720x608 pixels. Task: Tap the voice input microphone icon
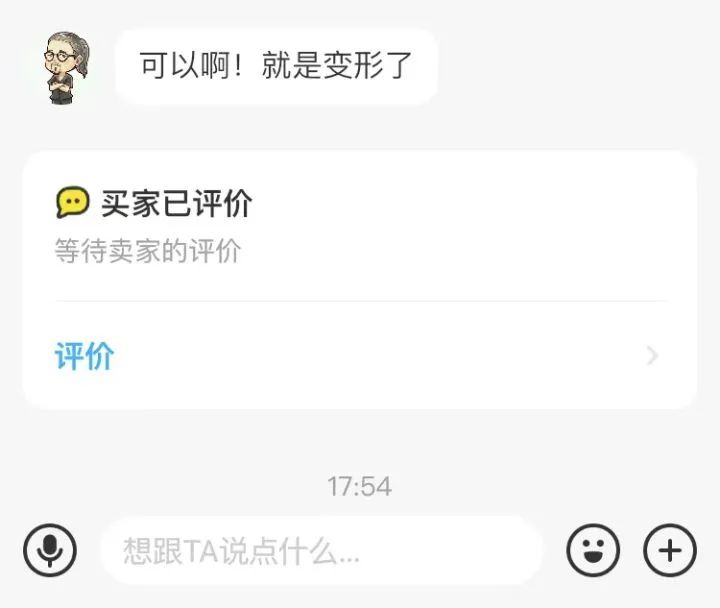click(50, 549)
